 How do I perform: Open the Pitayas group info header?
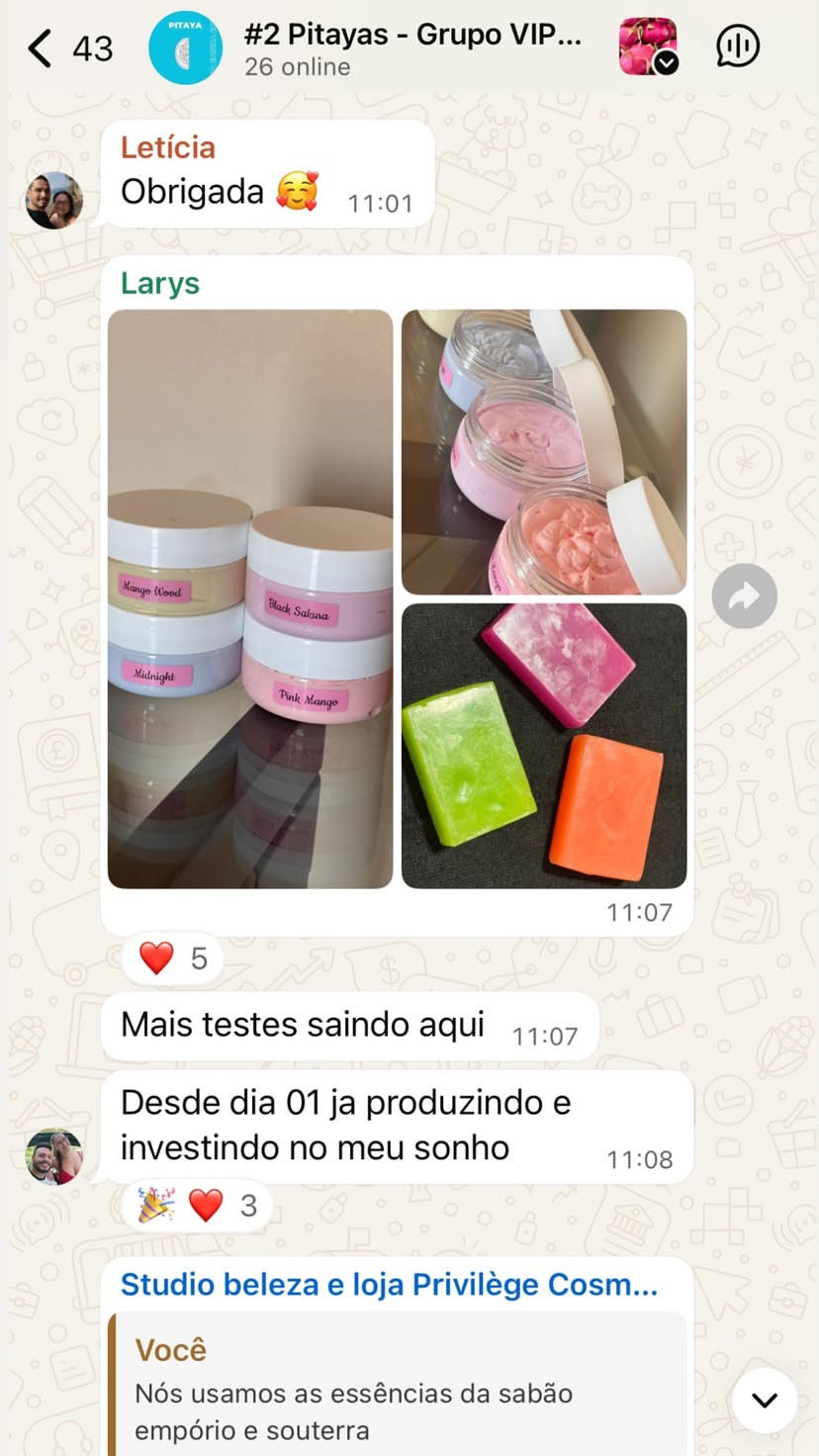(x=412, y=49)
